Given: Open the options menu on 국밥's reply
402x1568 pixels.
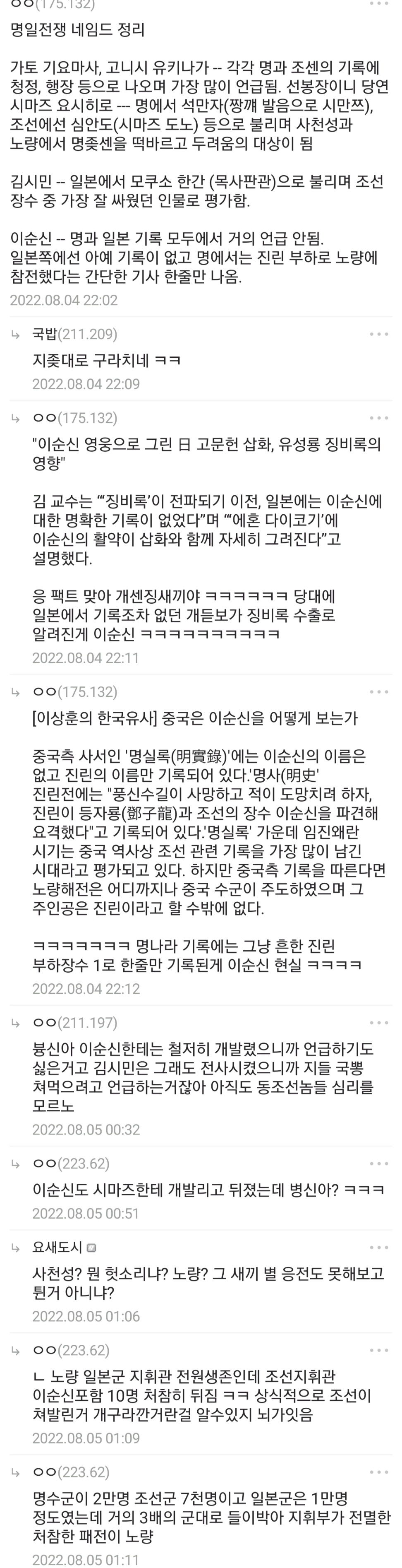Looking at the screenshot, I should (x=378, y=334).
